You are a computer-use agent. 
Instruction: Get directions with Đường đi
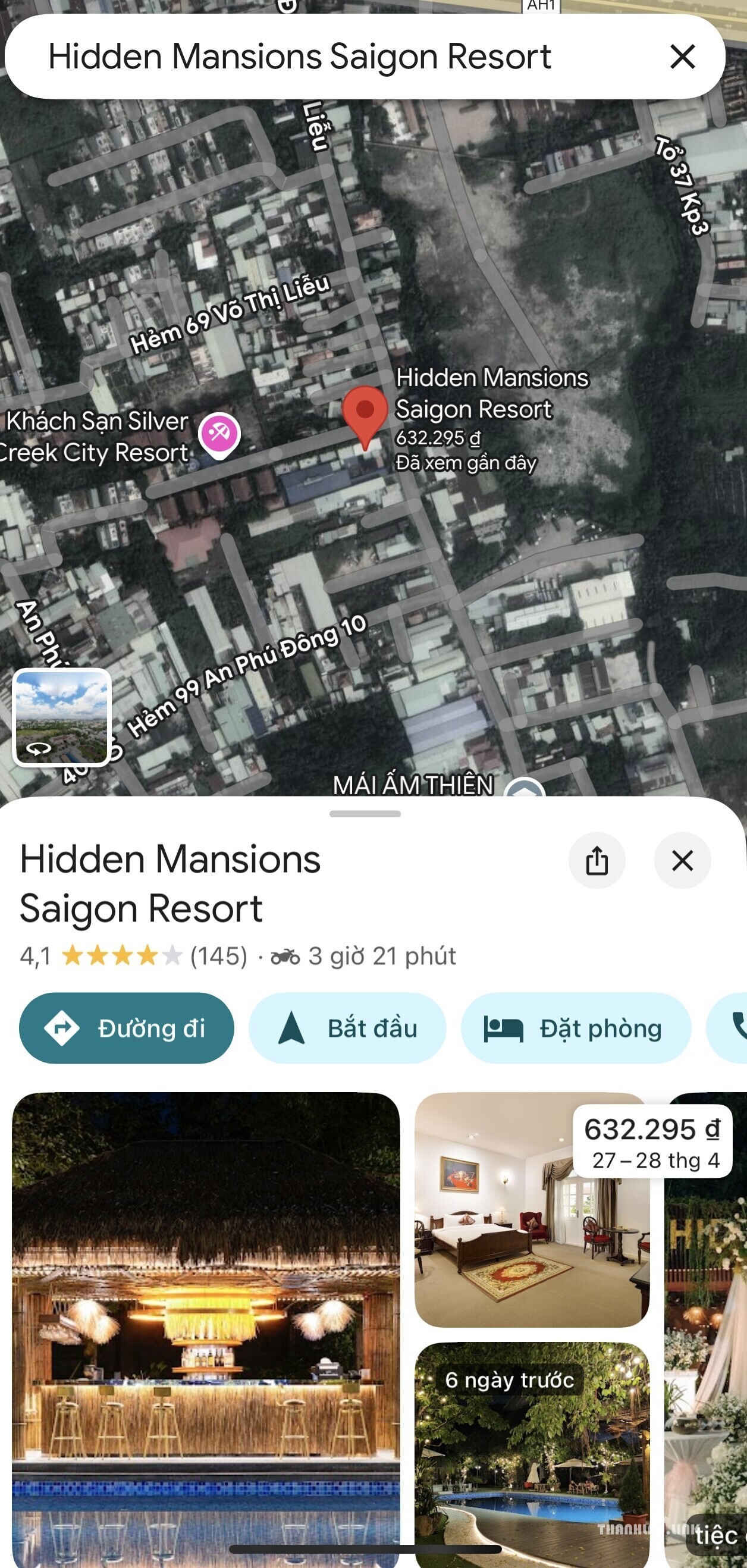coord(127,1028)
